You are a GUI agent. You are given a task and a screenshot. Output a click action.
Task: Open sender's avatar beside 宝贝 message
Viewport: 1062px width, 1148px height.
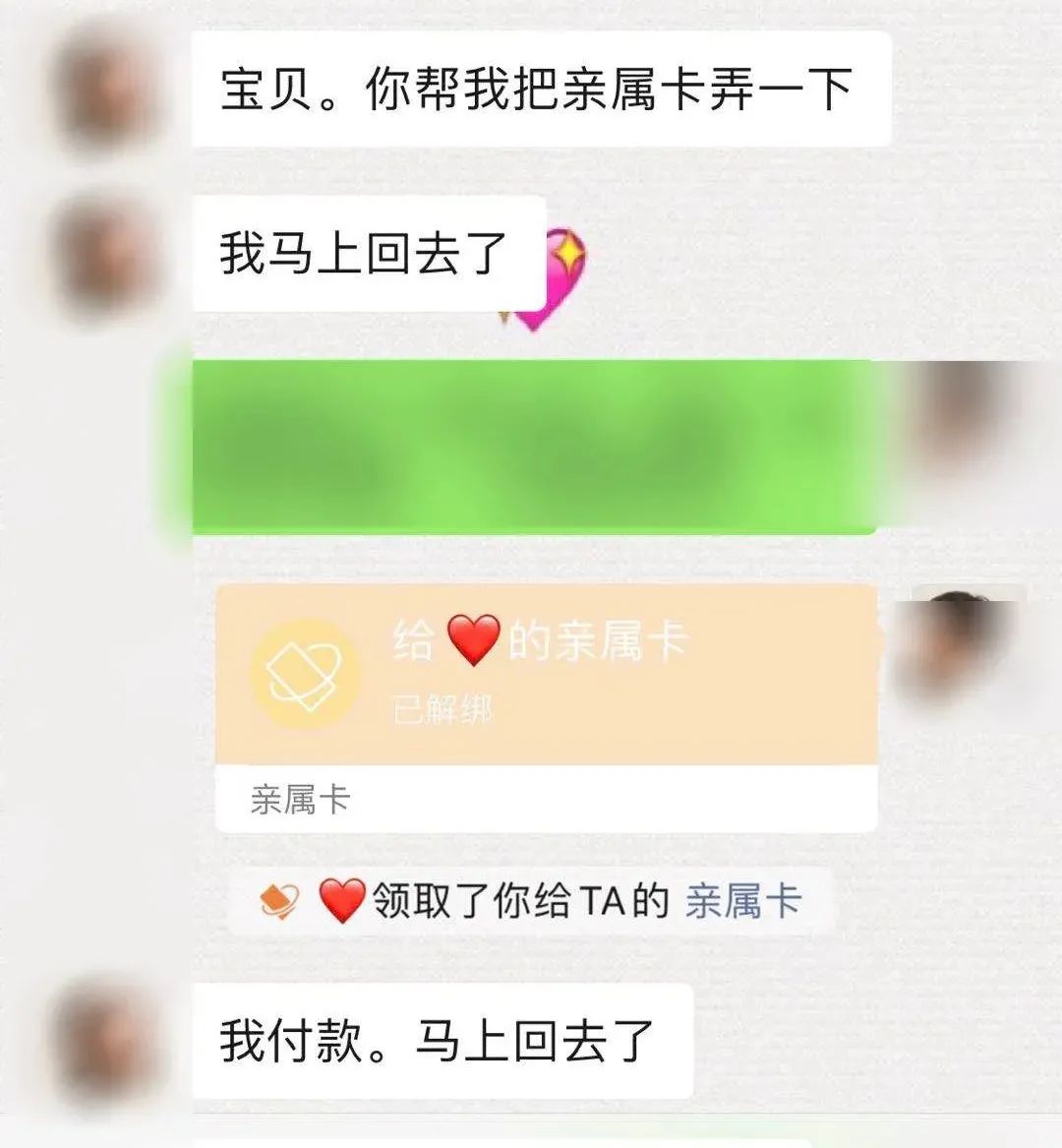[x=106, y=91]
